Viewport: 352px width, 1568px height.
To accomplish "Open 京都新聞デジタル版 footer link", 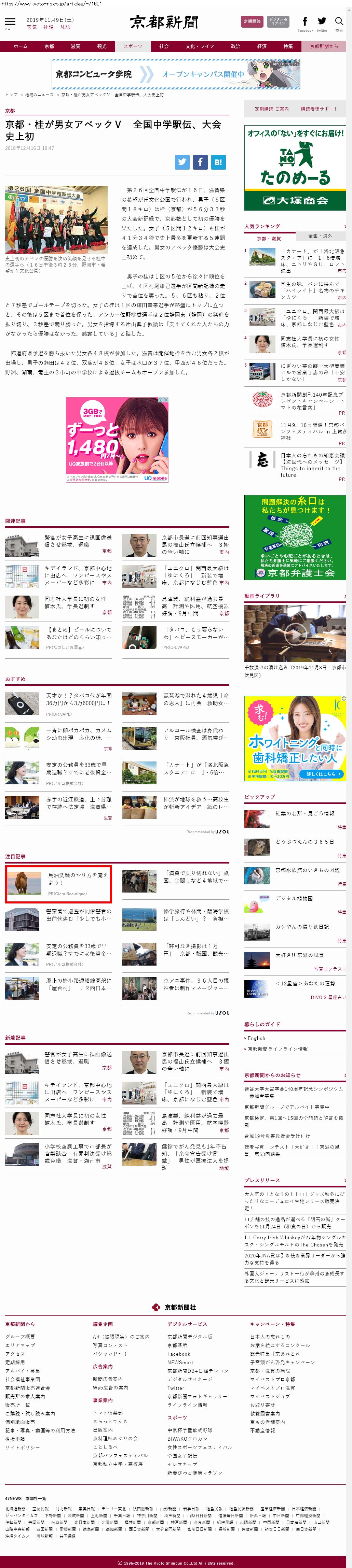I will [x=189, y=1337].
